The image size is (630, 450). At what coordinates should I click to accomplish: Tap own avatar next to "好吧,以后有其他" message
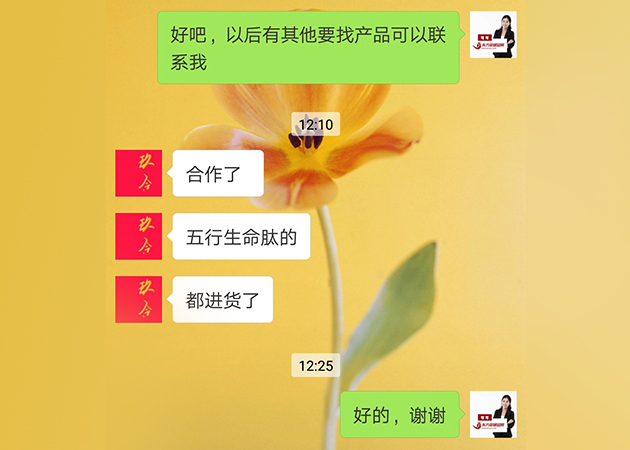[x=493, y=35]
